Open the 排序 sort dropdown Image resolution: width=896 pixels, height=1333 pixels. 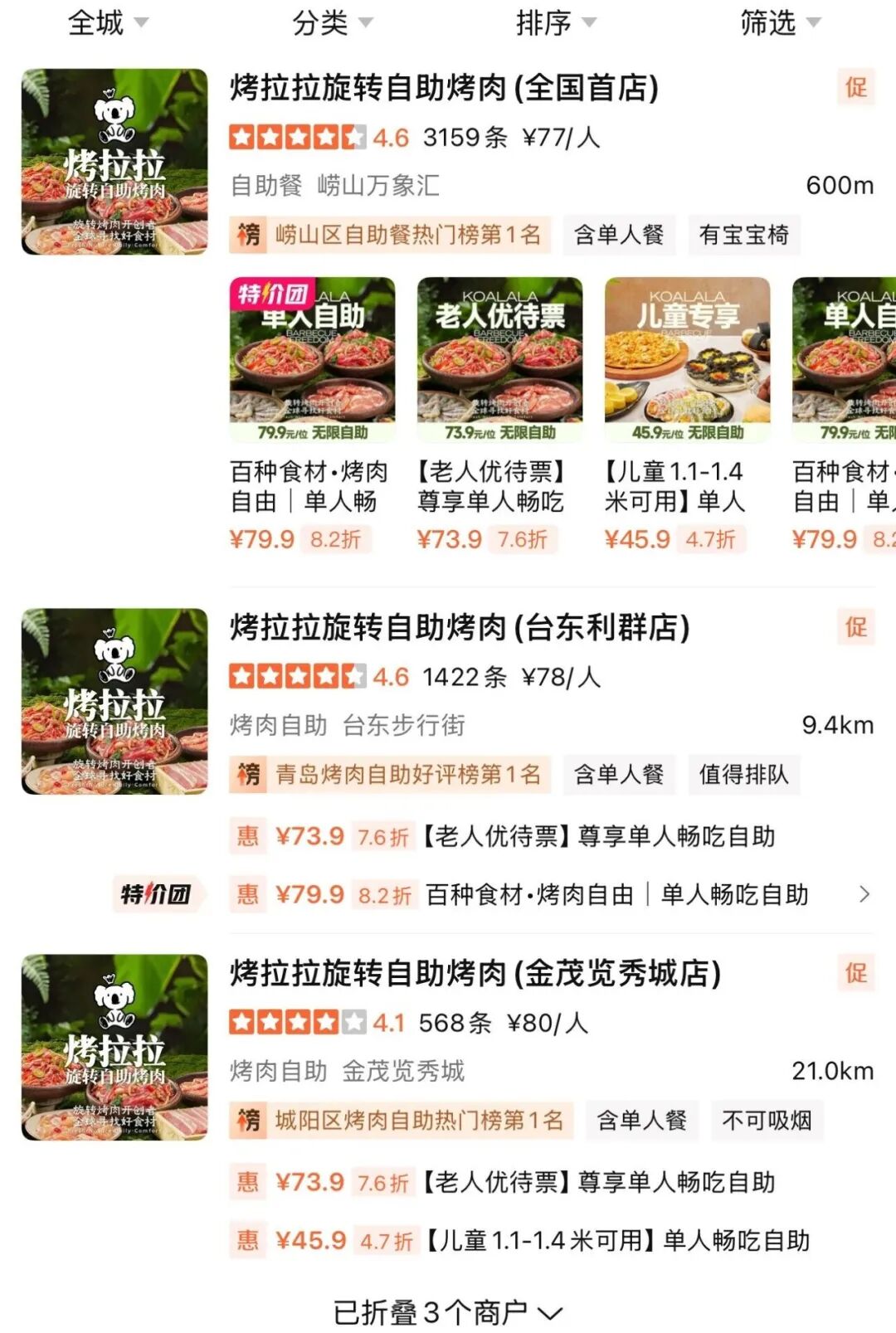point(556,22)
